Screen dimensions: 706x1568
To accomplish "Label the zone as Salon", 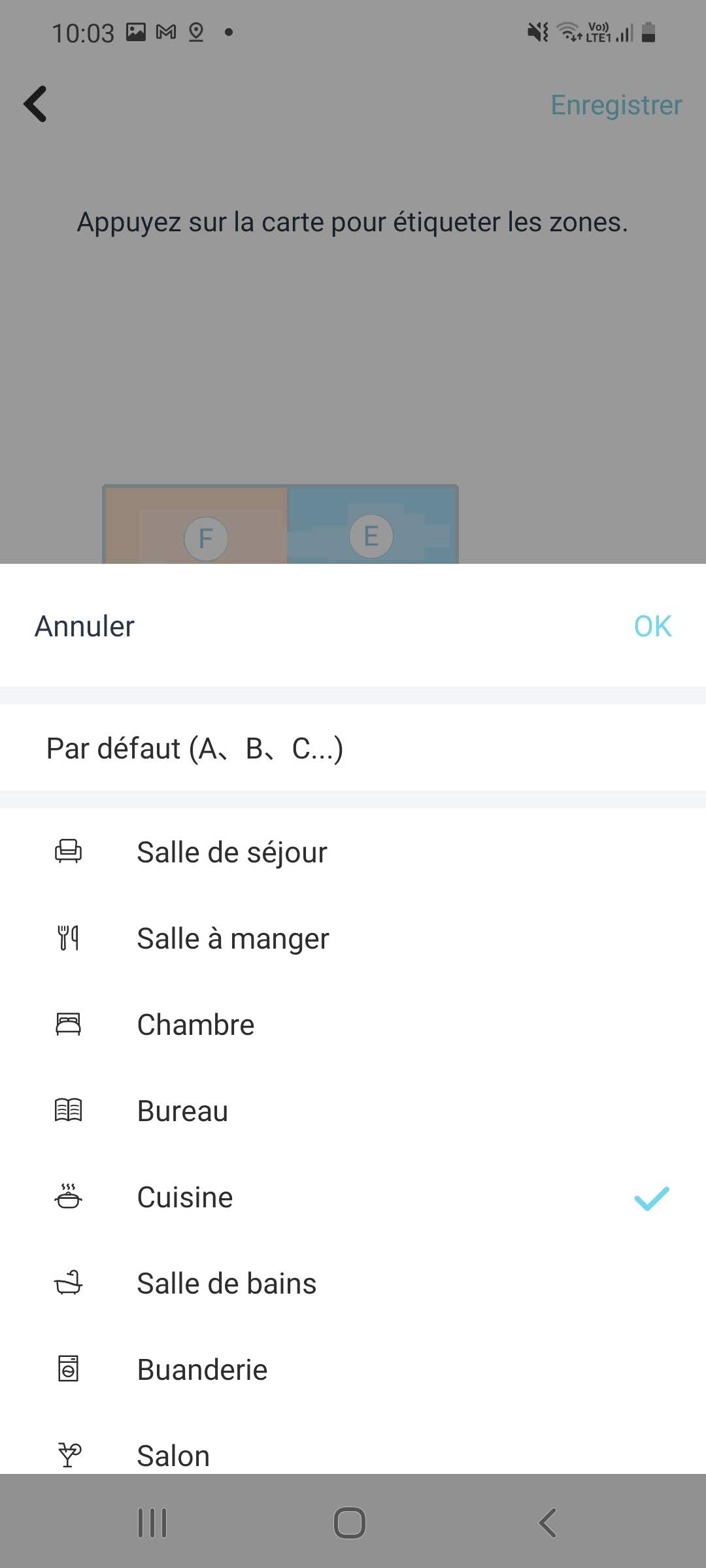I will tap(173, 1456).
